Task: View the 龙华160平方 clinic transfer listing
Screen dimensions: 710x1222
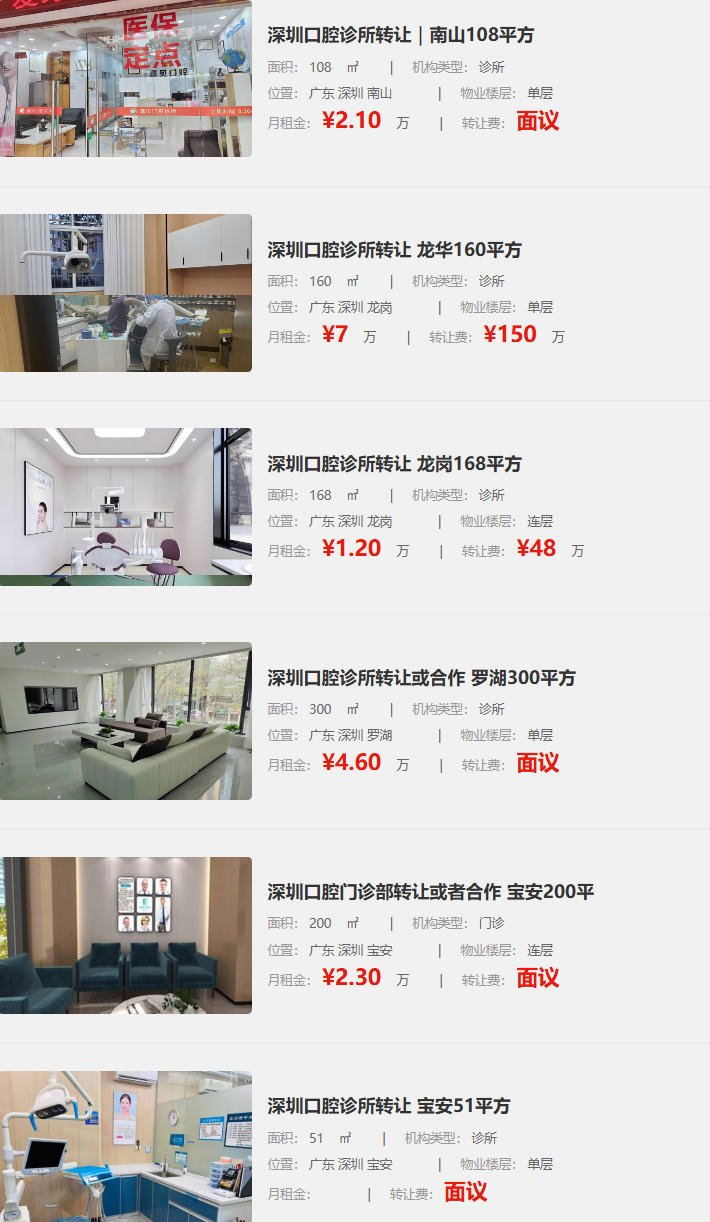Action: click(x=394, y=250)
